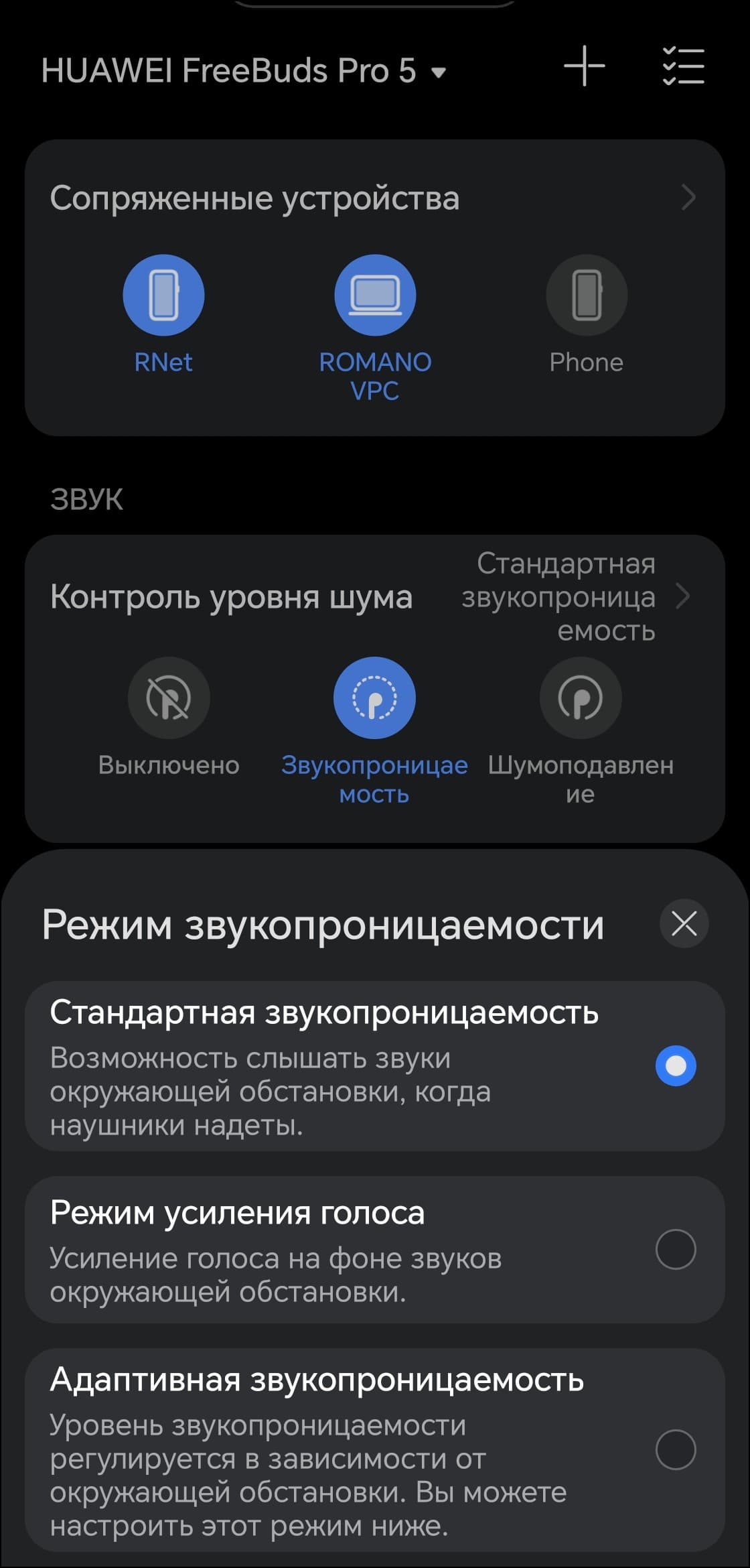
Task: Open the device list manager icon
Action: 683,66
